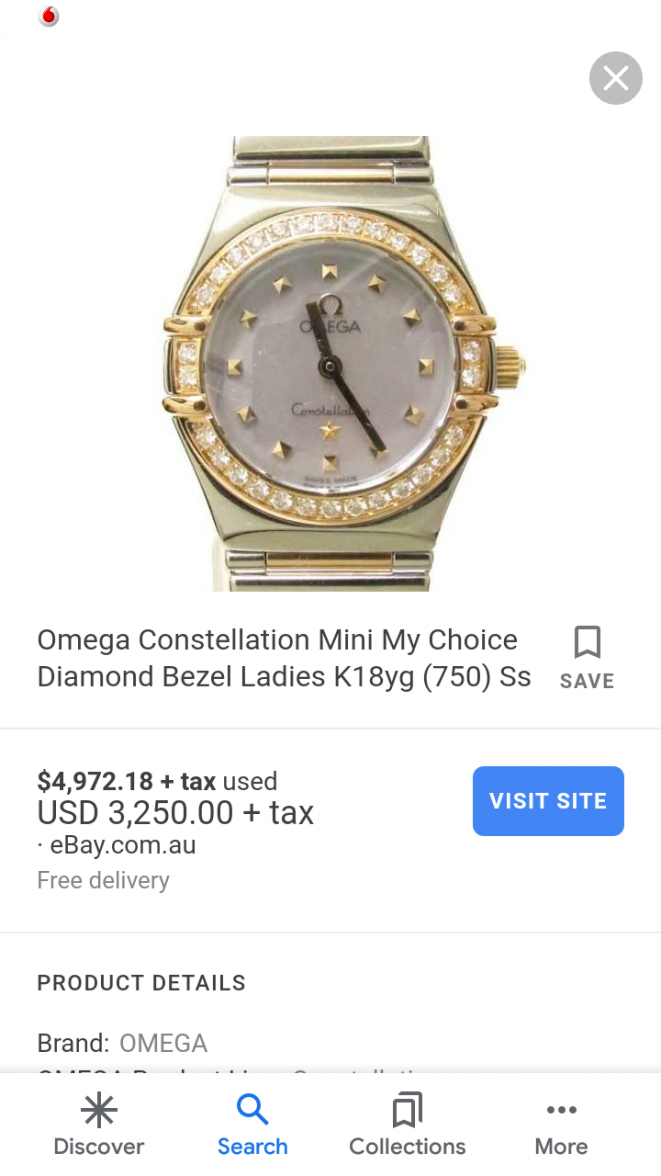Save this Omega watch listing
Viewport: 661px width, 1176px height.
[587, 658]
